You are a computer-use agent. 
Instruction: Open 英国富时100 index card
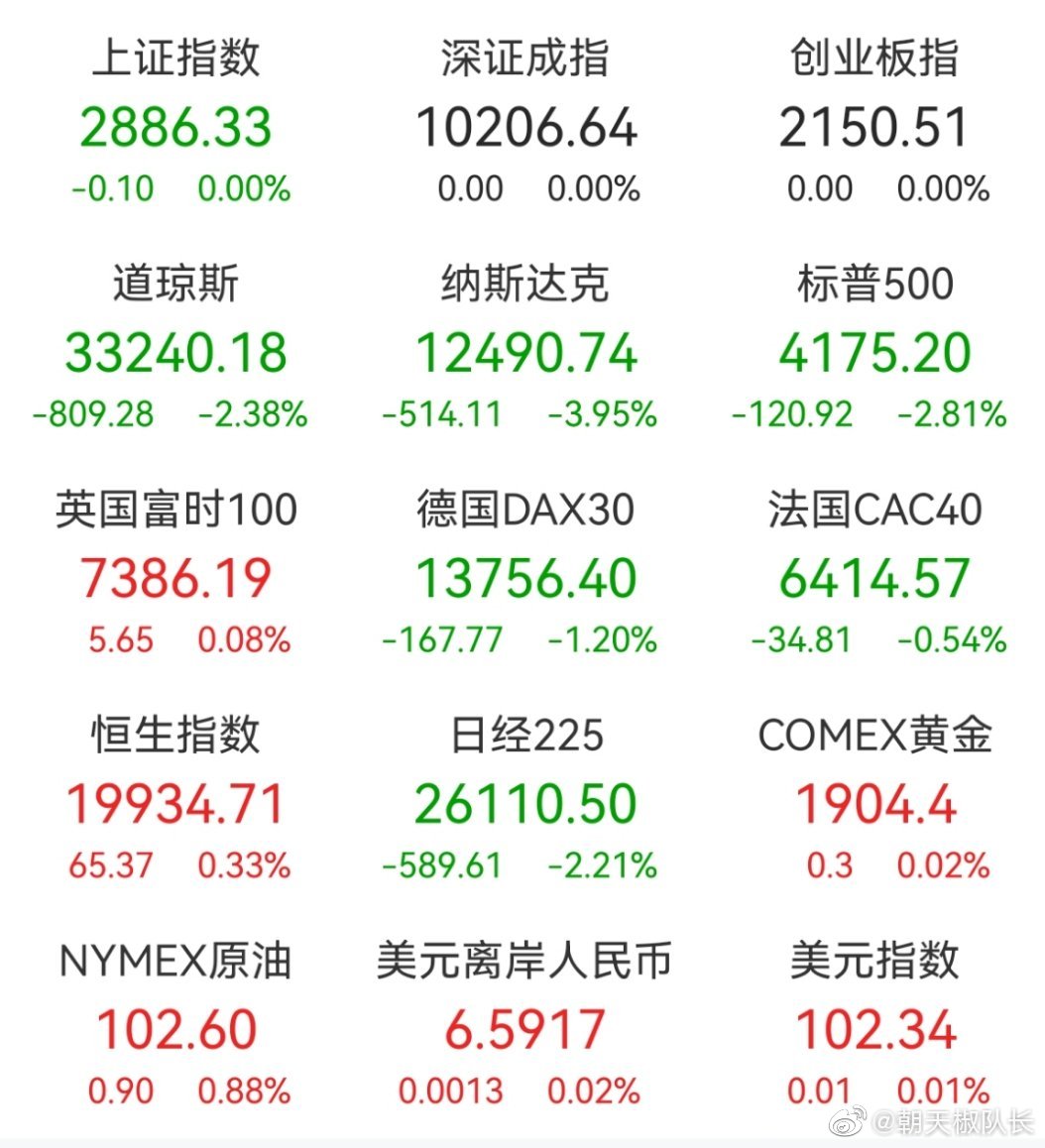point(175,578)
